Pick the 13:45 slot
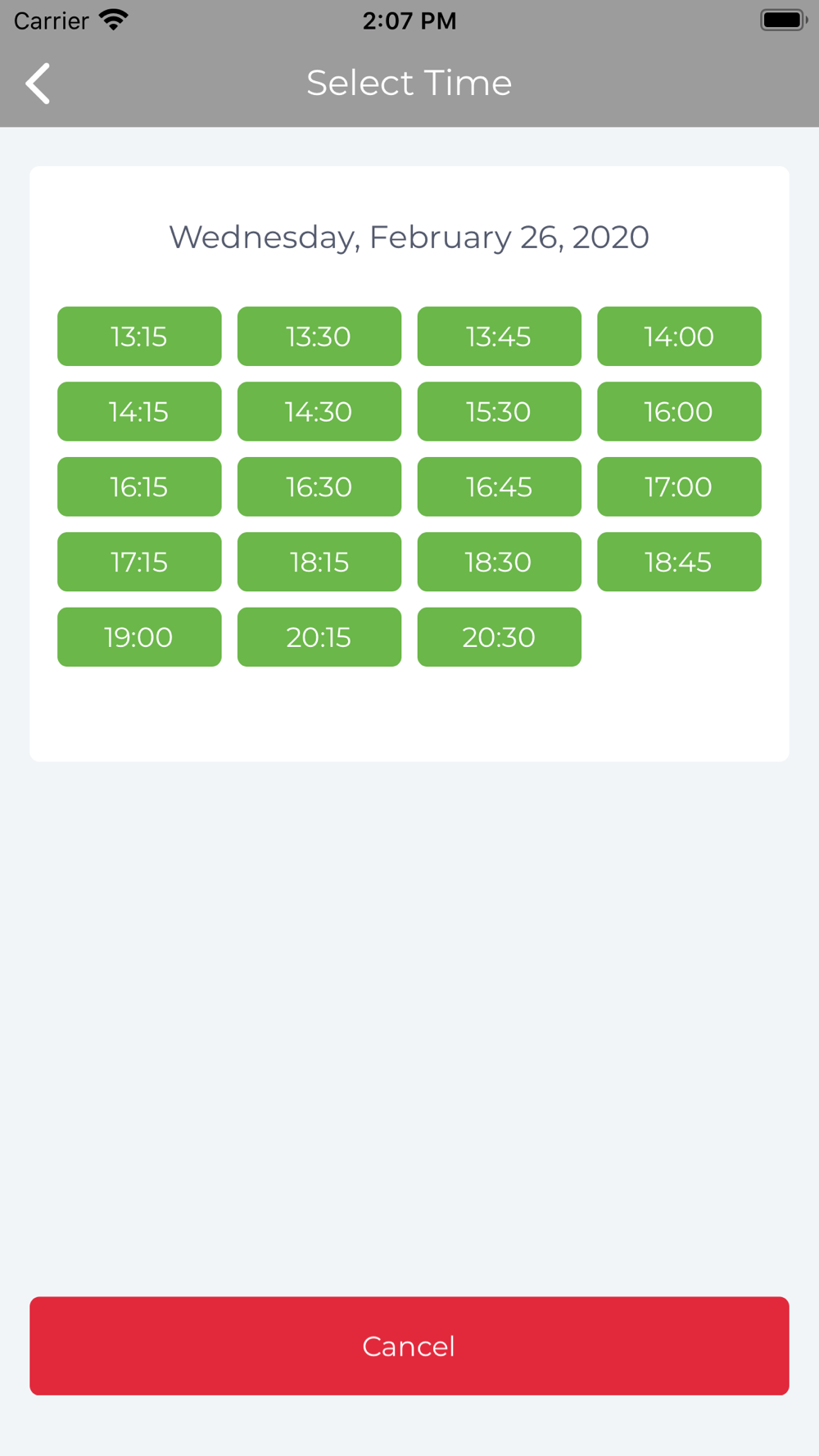Screen dimensions: 819x1456 [500, 337]
